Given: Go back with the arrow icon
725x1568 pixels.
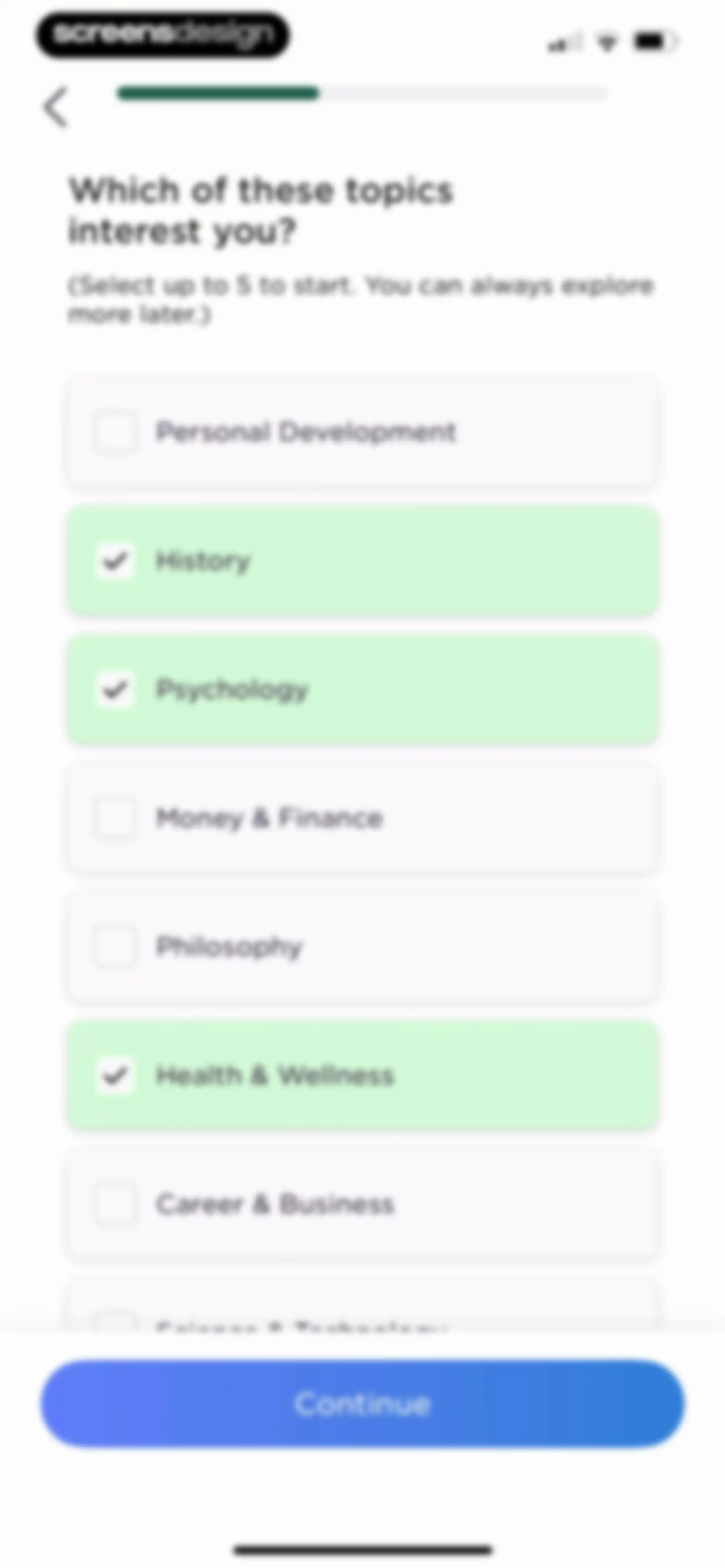Looking at the screenshot, I should coord(55,107).
